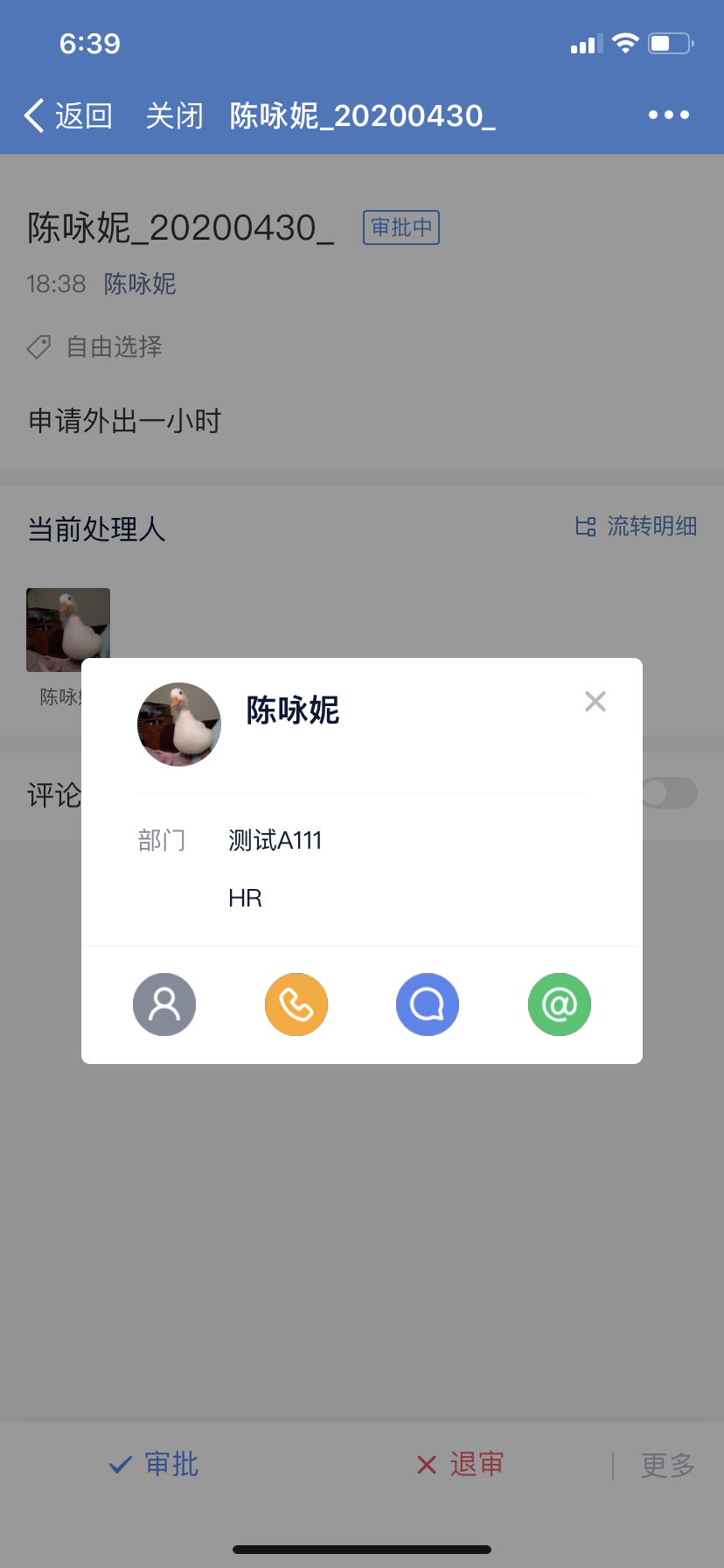Image resolution: width=724 pixels, height=1568 pixels.
Task: Call 陈咏妮 with the orange phone icon
Action: (x=296, y=1004)
